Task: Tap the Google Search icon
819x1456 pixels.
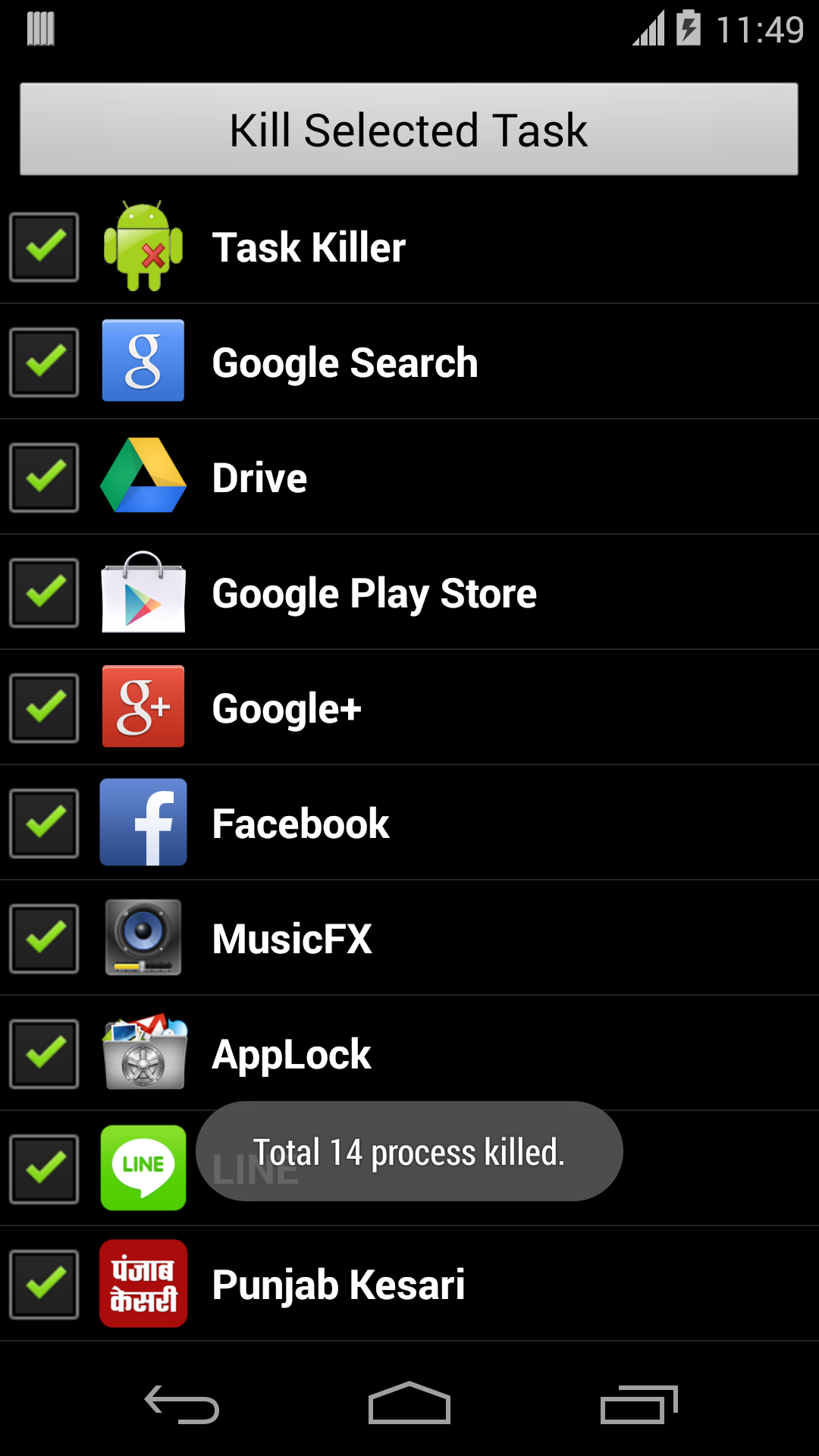Action: [143, 362]
